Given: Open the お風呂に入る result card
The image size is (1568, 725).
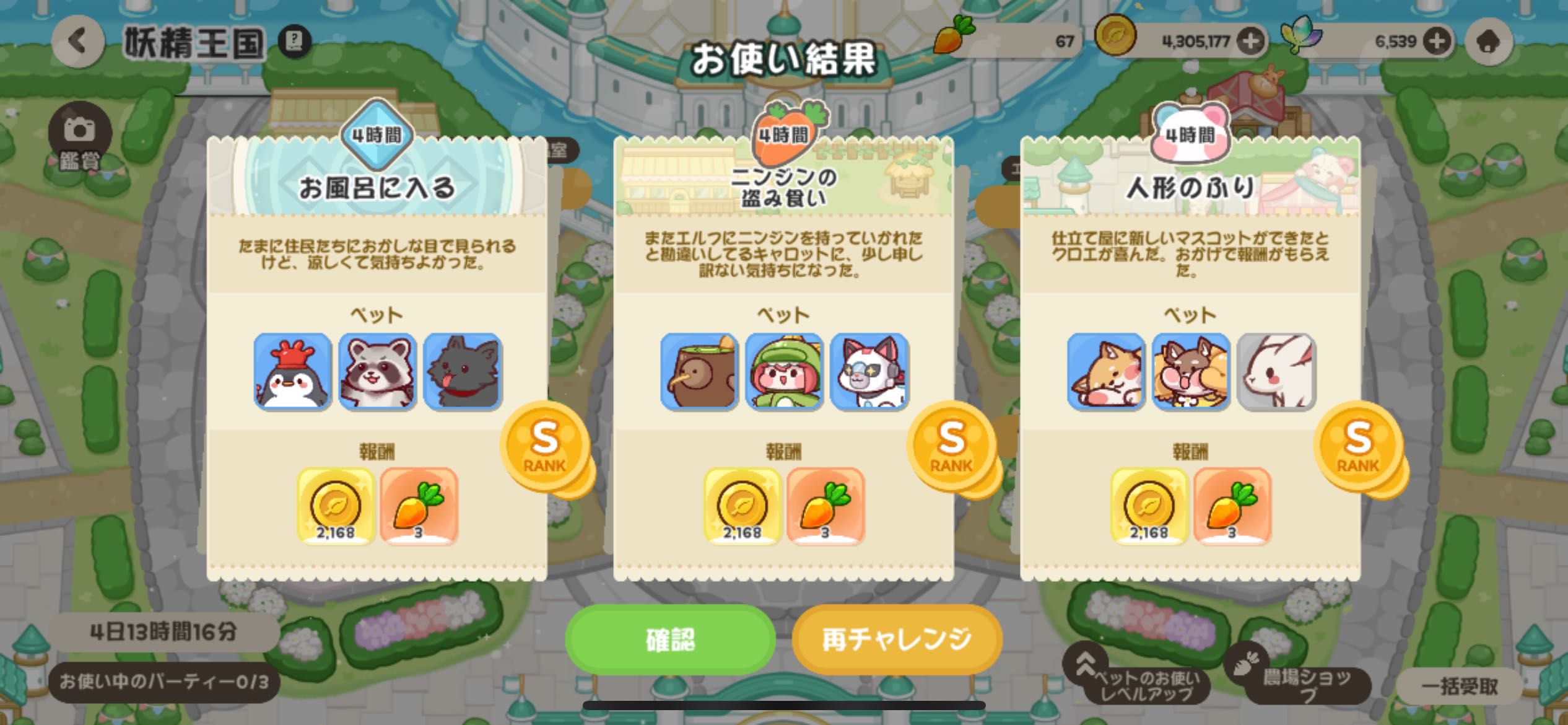Looking at the screenshot, I should pyautogui.click(x=377, y=359).
